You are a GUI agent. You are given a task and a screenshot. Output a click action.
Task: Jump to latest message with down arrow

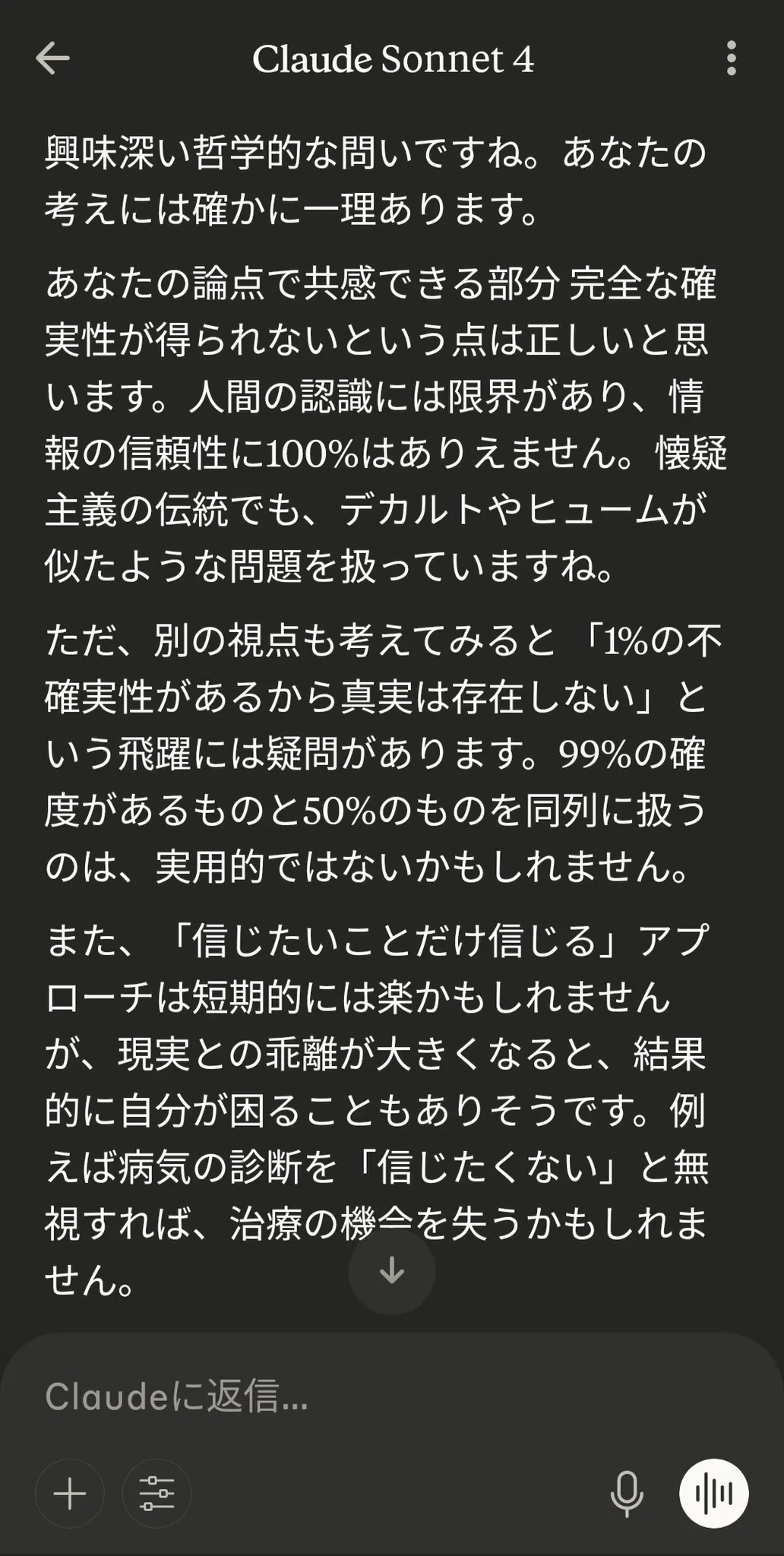click(392, 1270)
